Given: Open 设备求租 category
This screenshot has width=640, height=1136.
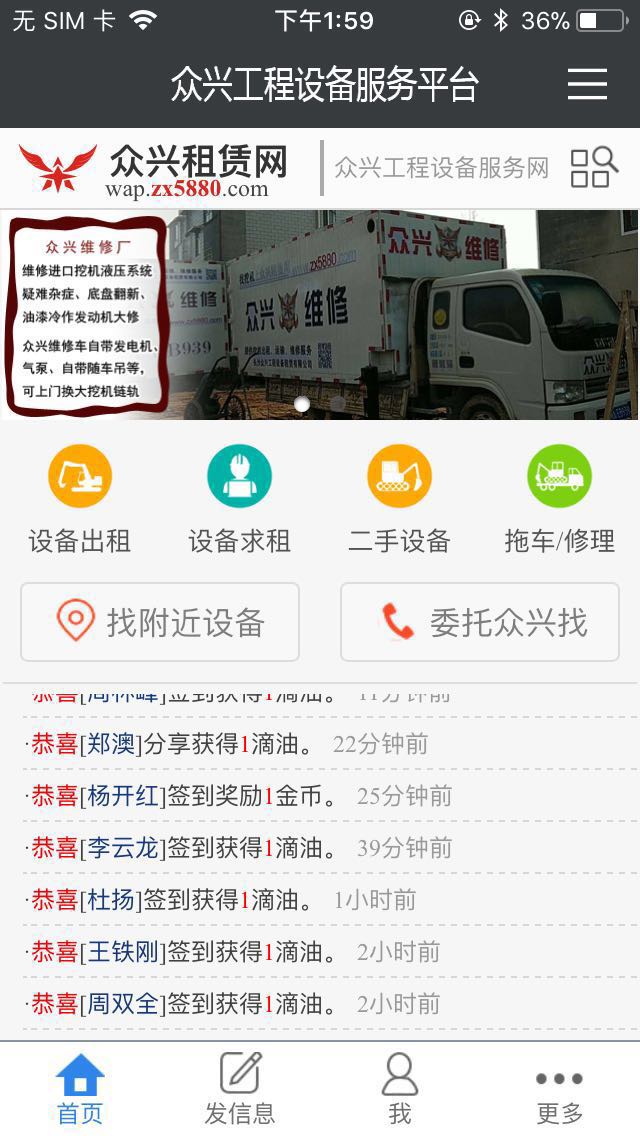Looking at the screenshot, I should tap(240, 500).
